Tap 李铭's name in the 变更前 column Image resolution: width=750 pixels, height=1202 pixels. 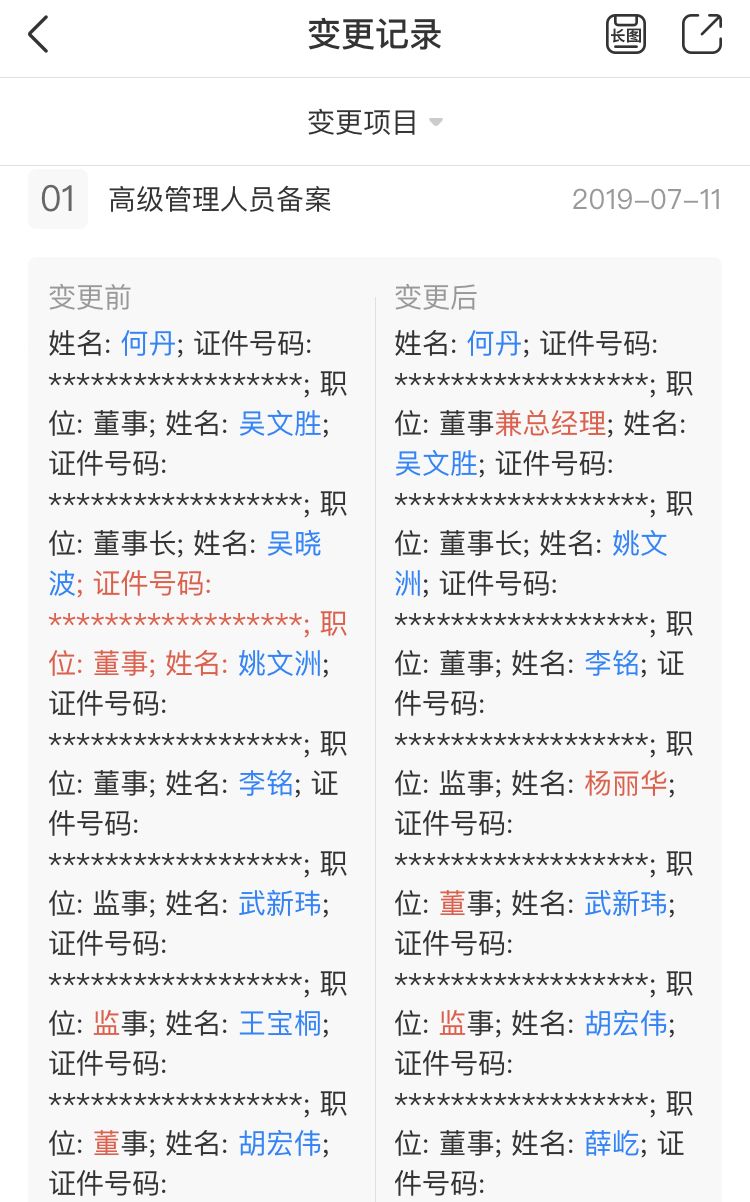coord(266,783)
